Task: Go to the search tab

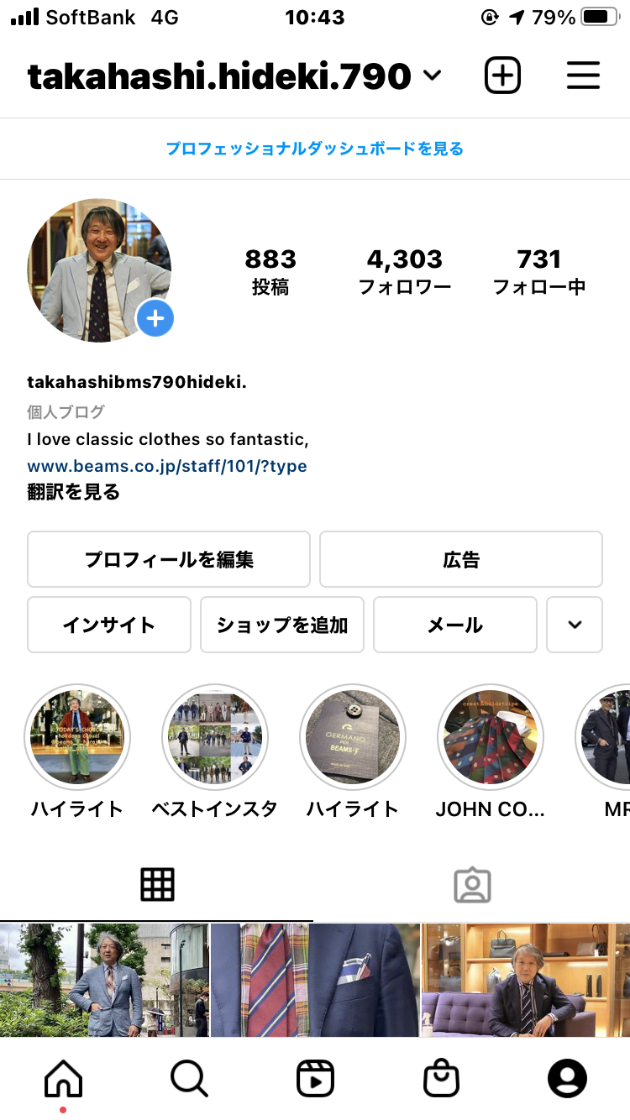Action: pyautogui.click(x=189, y=1078)
